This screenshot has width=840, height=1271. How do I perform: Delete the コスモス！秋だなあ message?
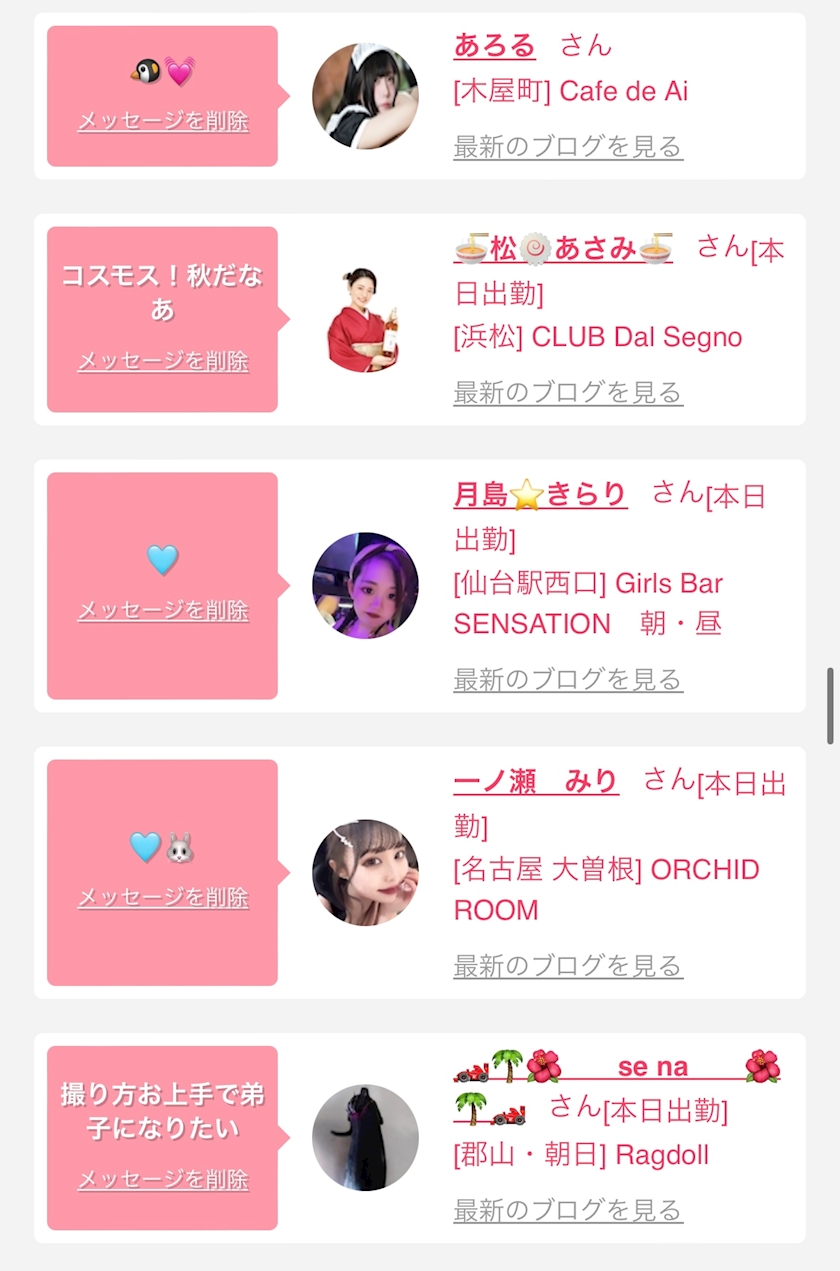(x=163, y=362)
